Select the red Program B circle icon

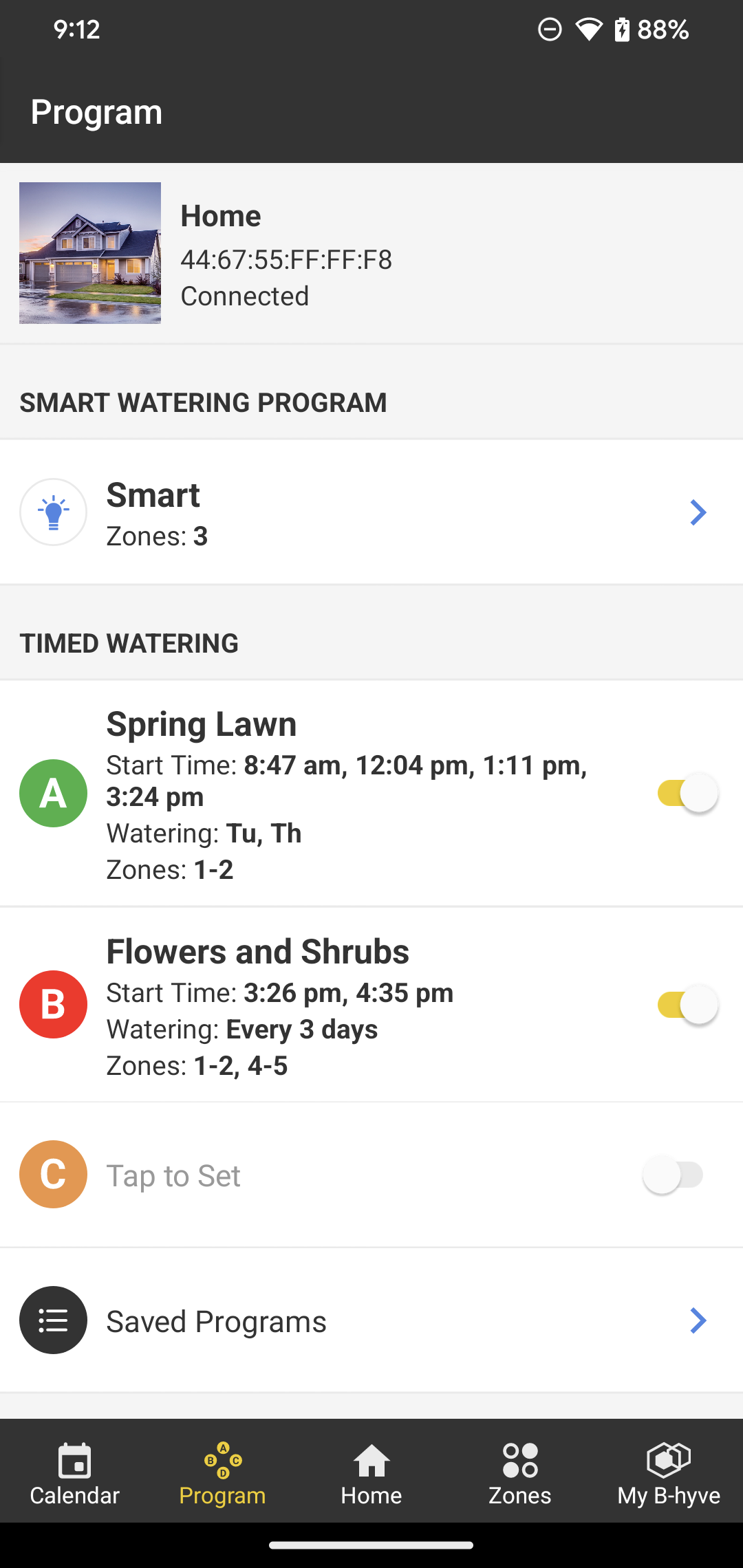click(53, 1004)
